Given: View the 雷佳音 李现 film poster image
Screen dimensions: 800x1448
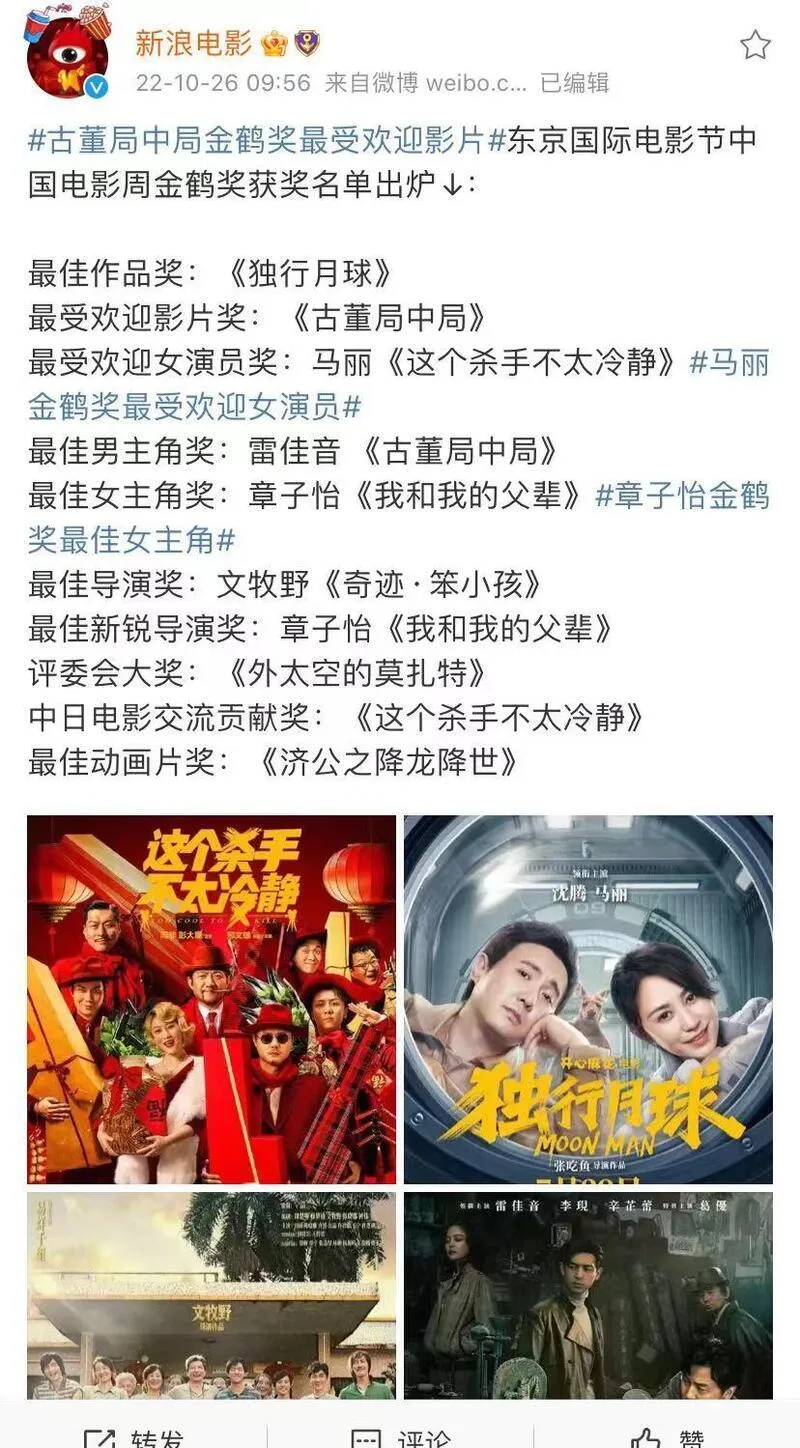Looking at the screenshot, I should 588,1294.
